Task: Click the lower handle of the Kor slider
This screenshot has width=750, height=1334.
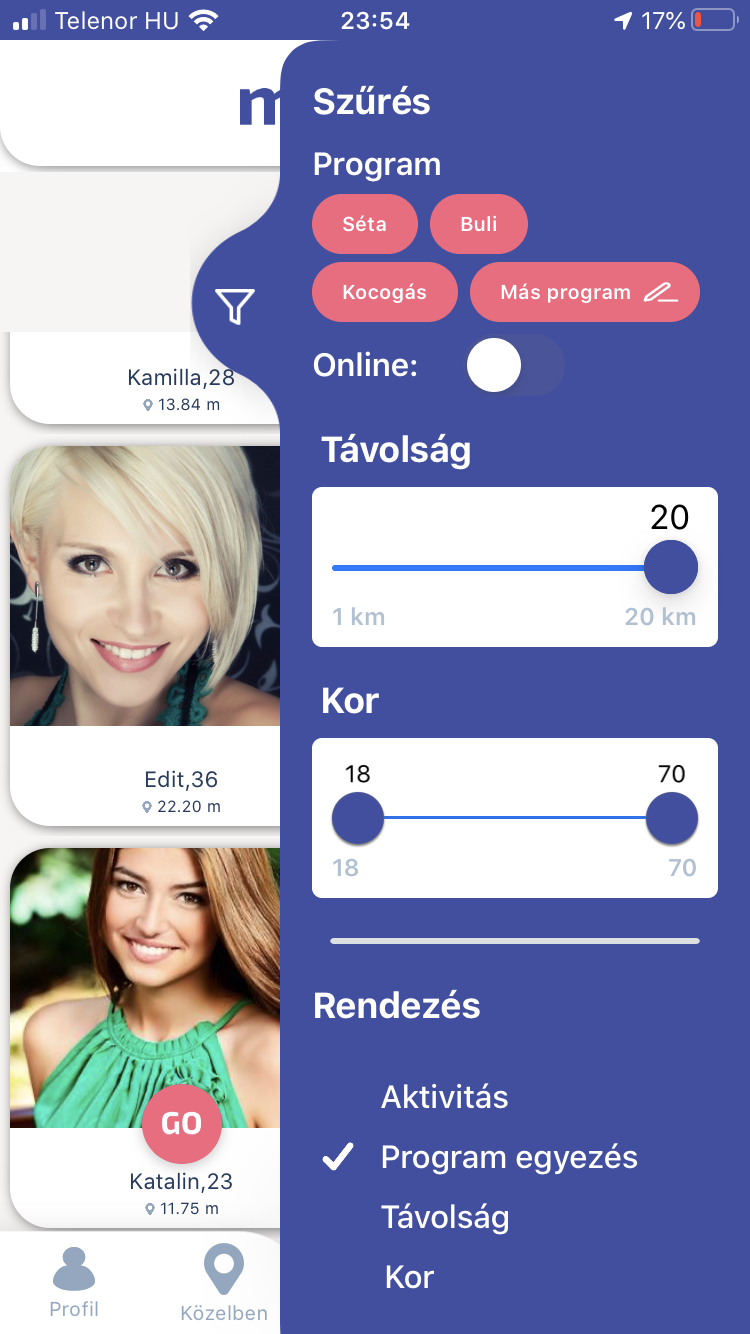Action: [x=356, y=818]
